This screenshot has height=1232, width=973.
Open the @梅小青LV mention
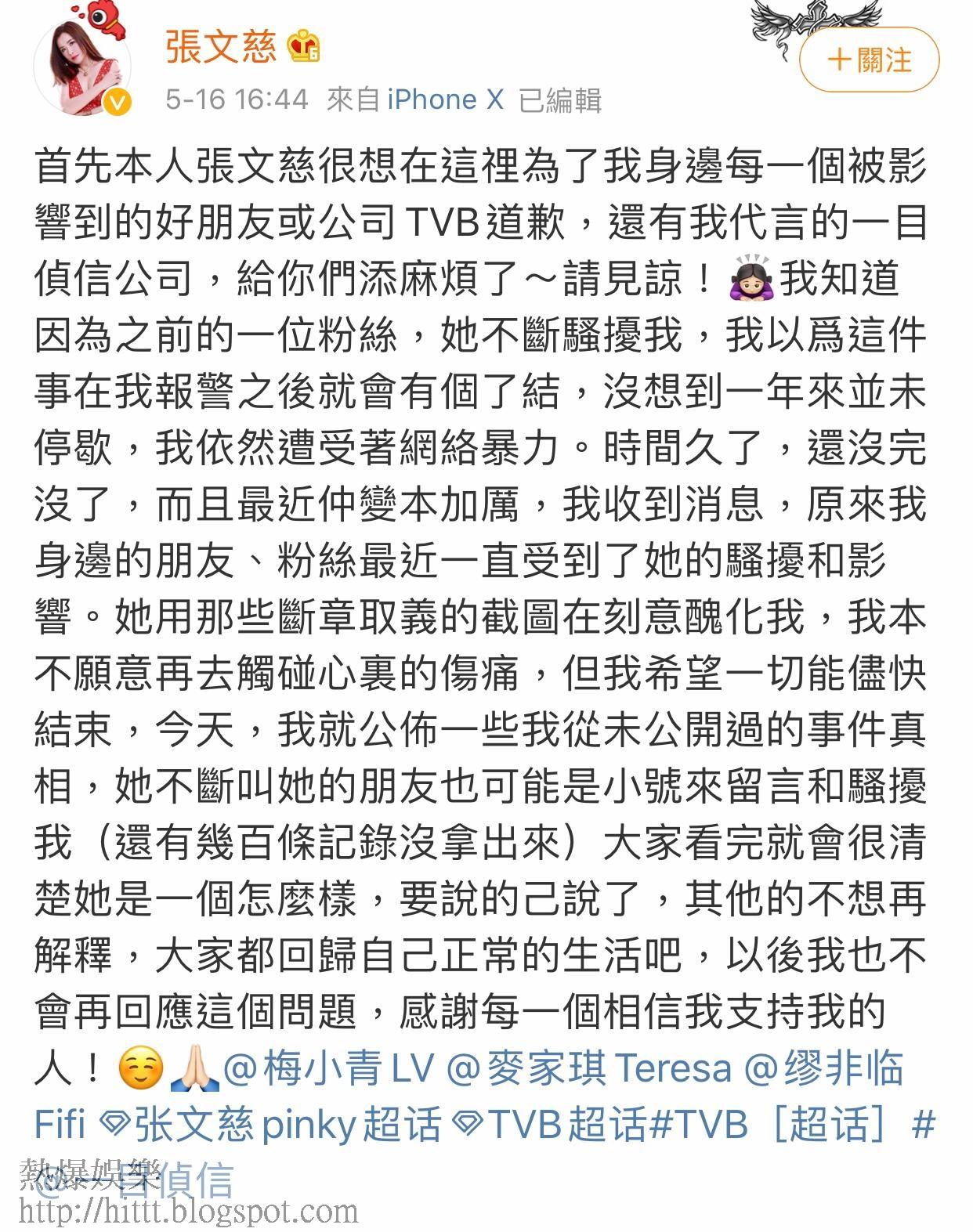coord(329,1068)
